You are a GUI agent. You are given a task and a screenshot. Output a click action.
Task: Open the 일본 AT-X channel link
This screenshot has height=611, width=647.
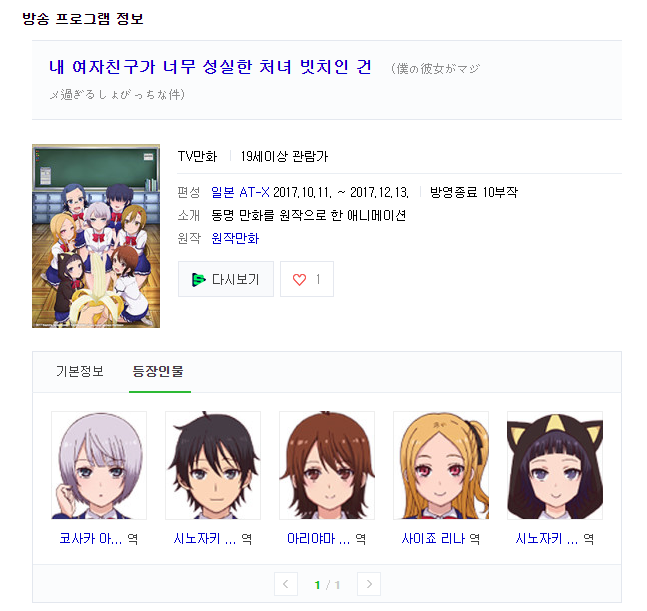click(240, 192)
